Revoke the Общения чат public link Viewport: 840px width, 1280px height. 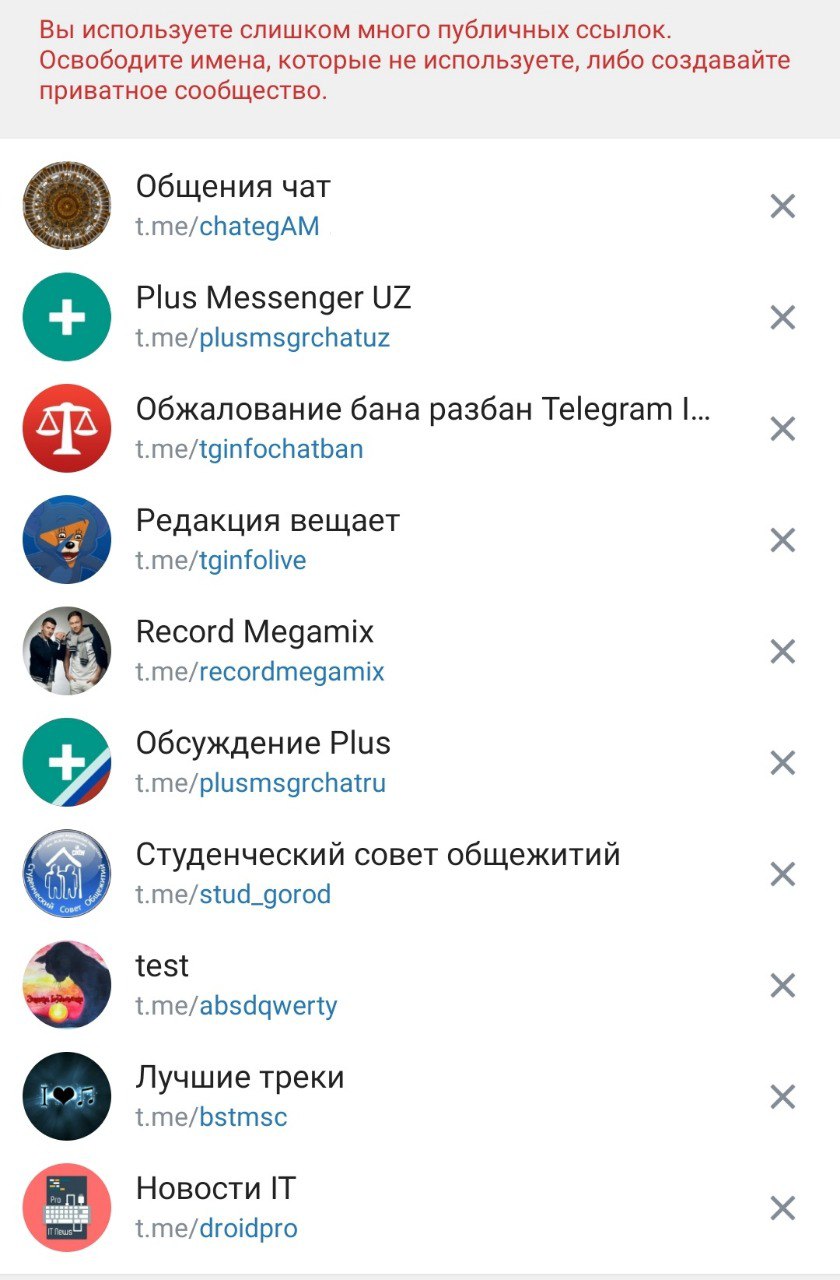(x=782, y=207)
